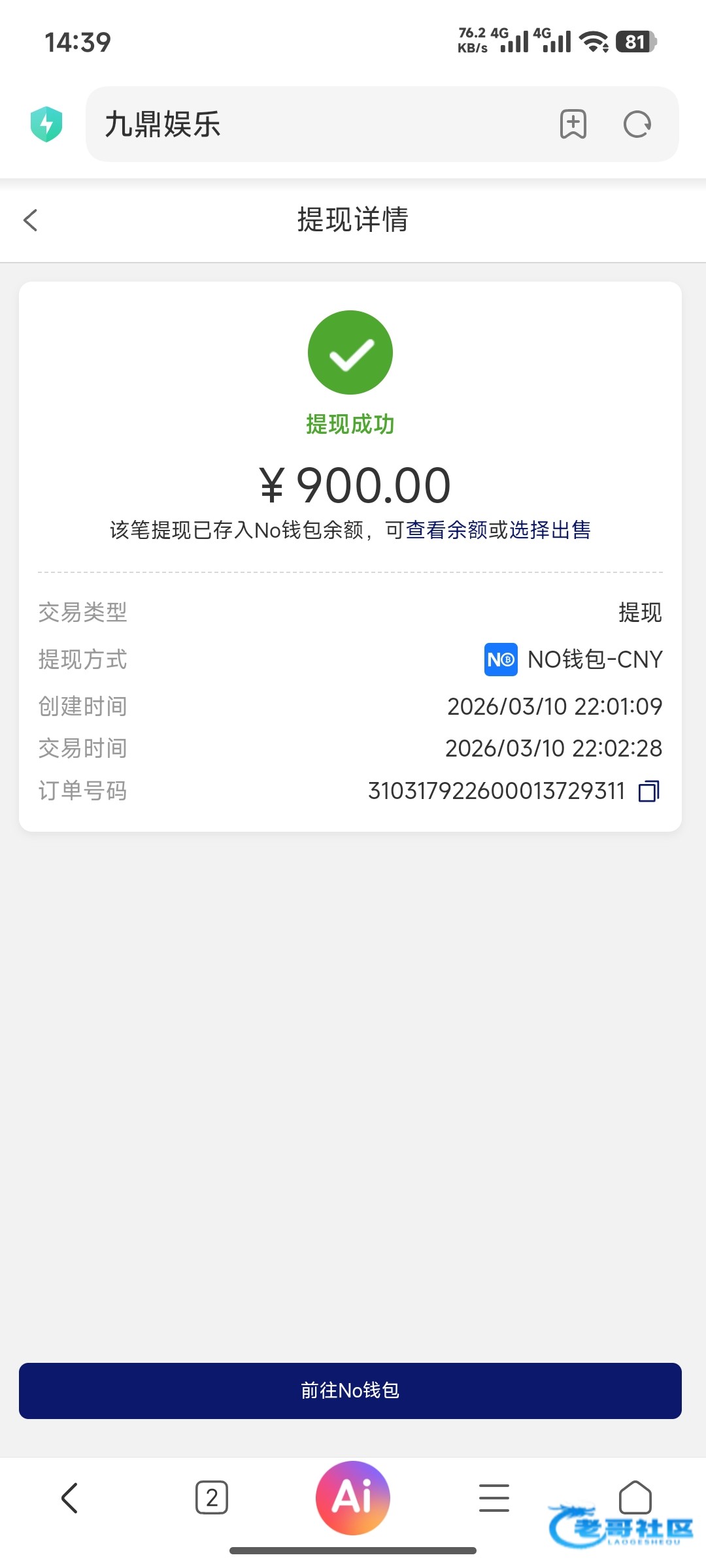Reload the current web page

click(637, 124)
